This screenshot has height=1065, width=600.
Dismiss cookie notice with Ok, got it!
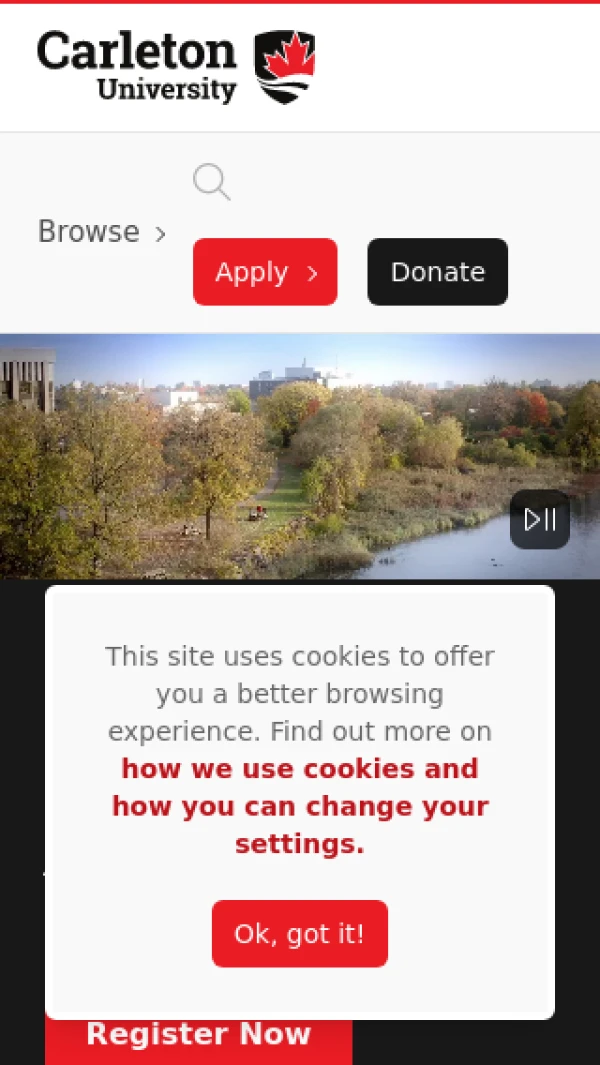tap(300, 933)
